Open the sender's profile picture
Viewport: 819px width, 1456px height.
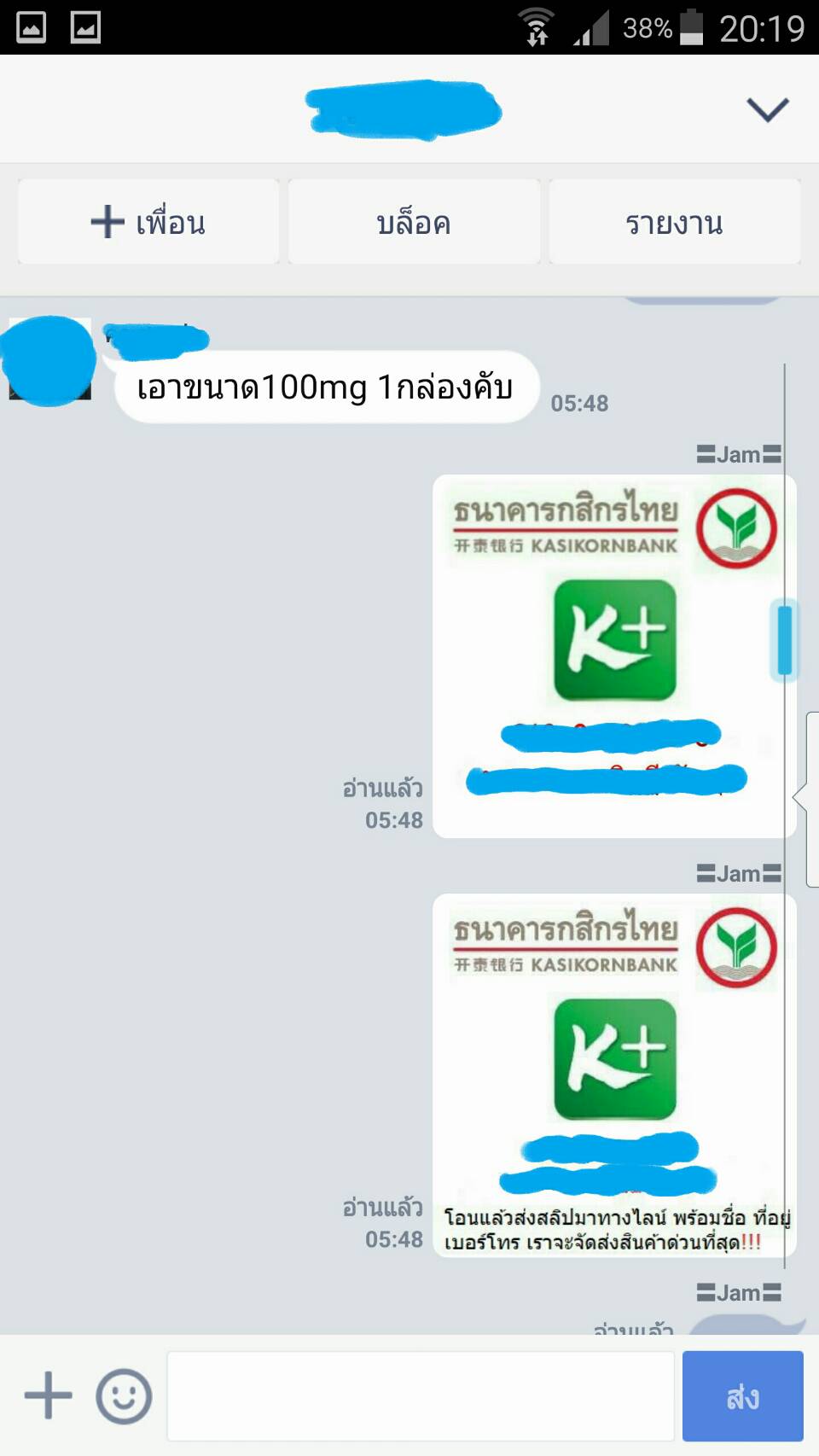49,360
